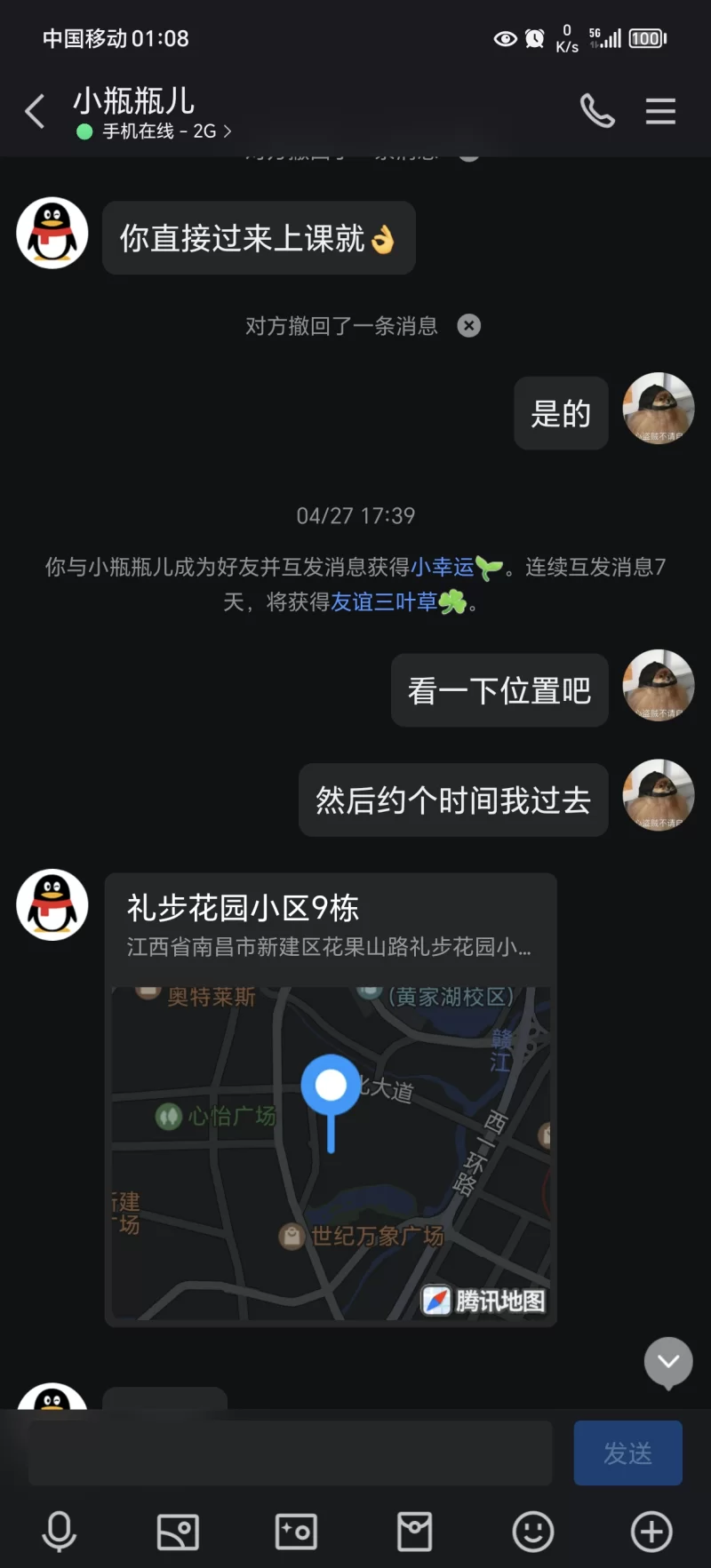Focus the message input field
Viewport: 711px width, 1568px height.
point(290,1453)
